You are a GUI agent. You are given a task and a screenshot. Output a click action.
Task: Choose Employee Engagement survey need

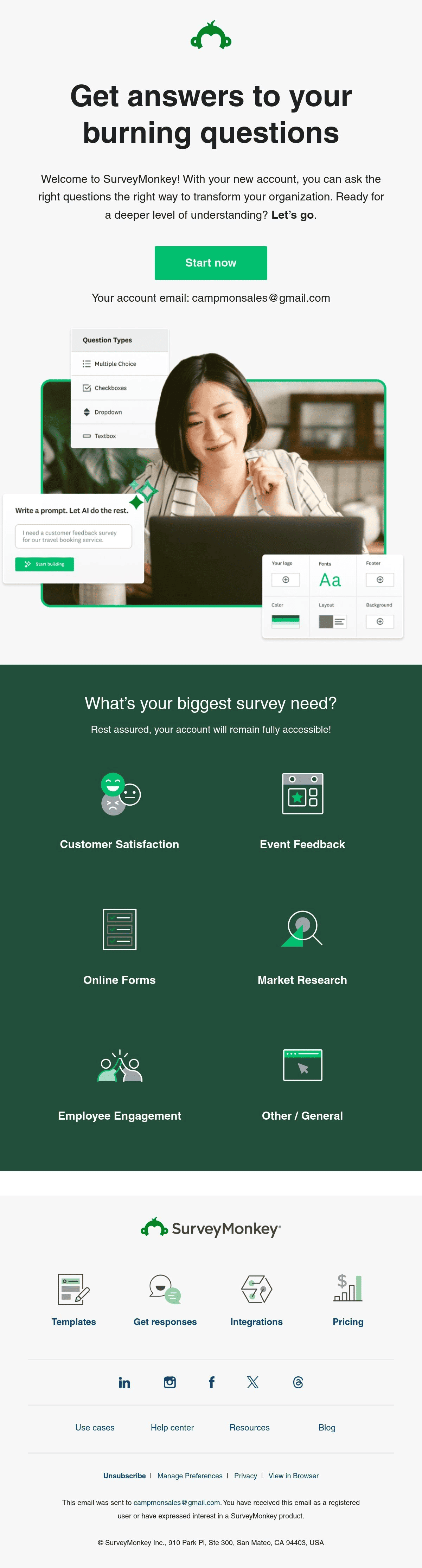[119, 1115]
